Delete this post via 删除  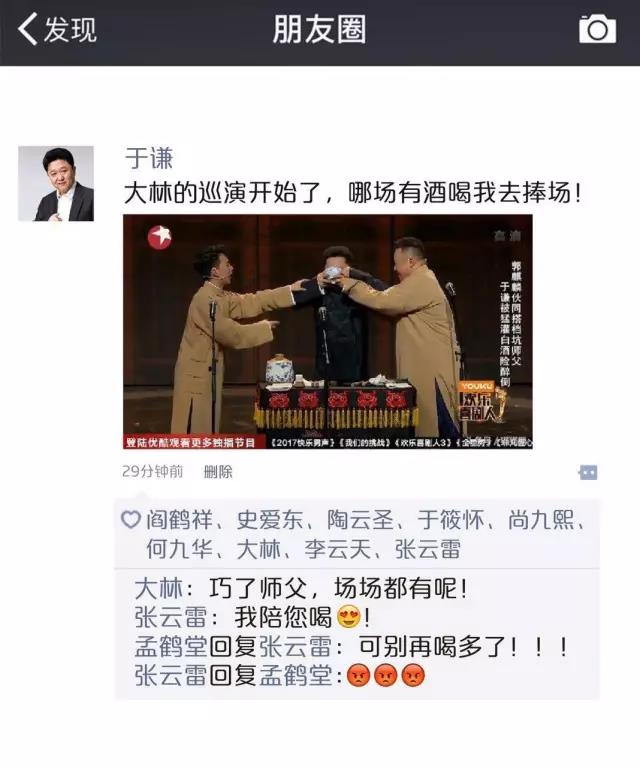coord(218,471)
